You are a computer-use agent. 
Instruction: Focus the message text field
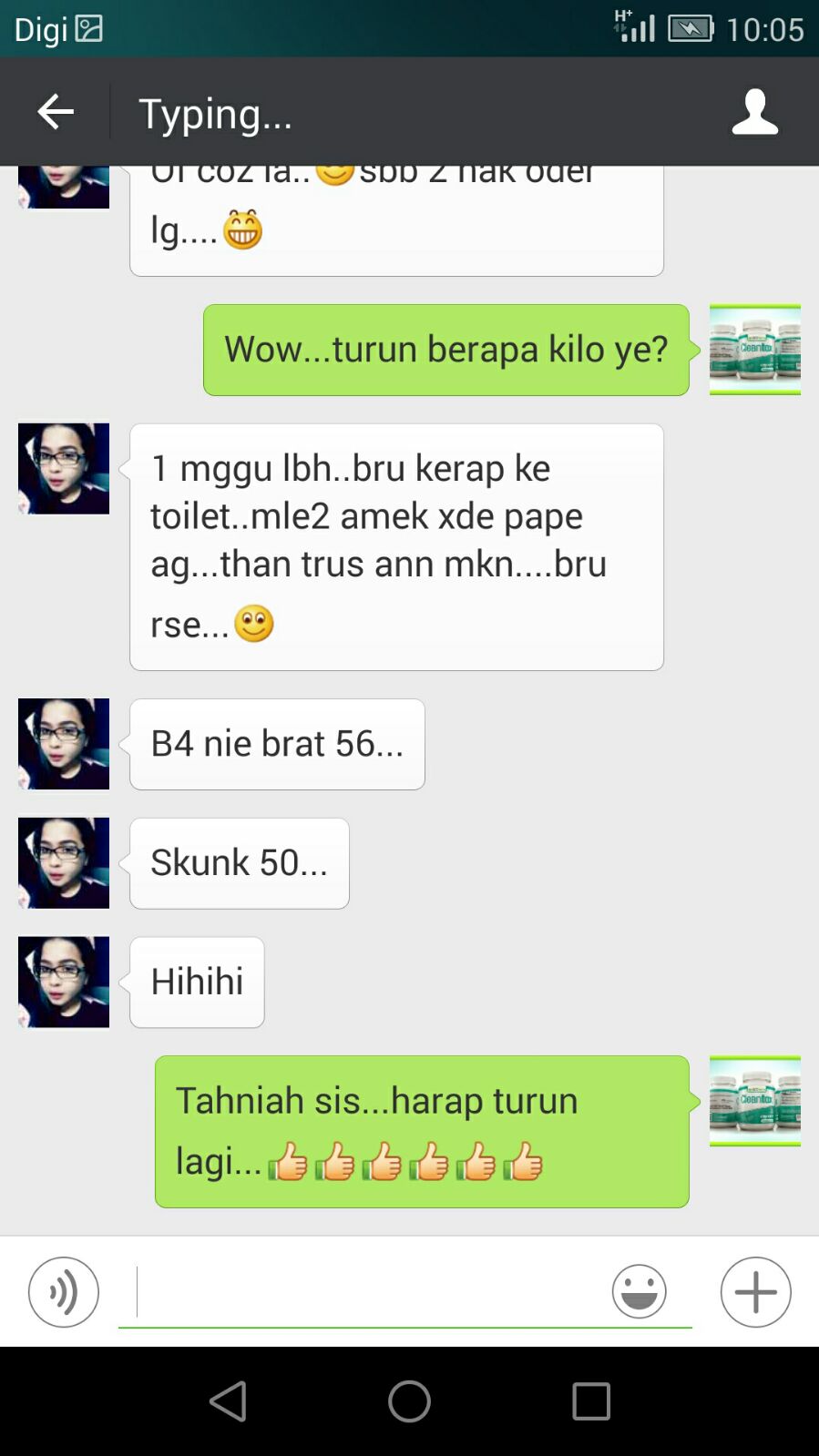click(364, 1291)
